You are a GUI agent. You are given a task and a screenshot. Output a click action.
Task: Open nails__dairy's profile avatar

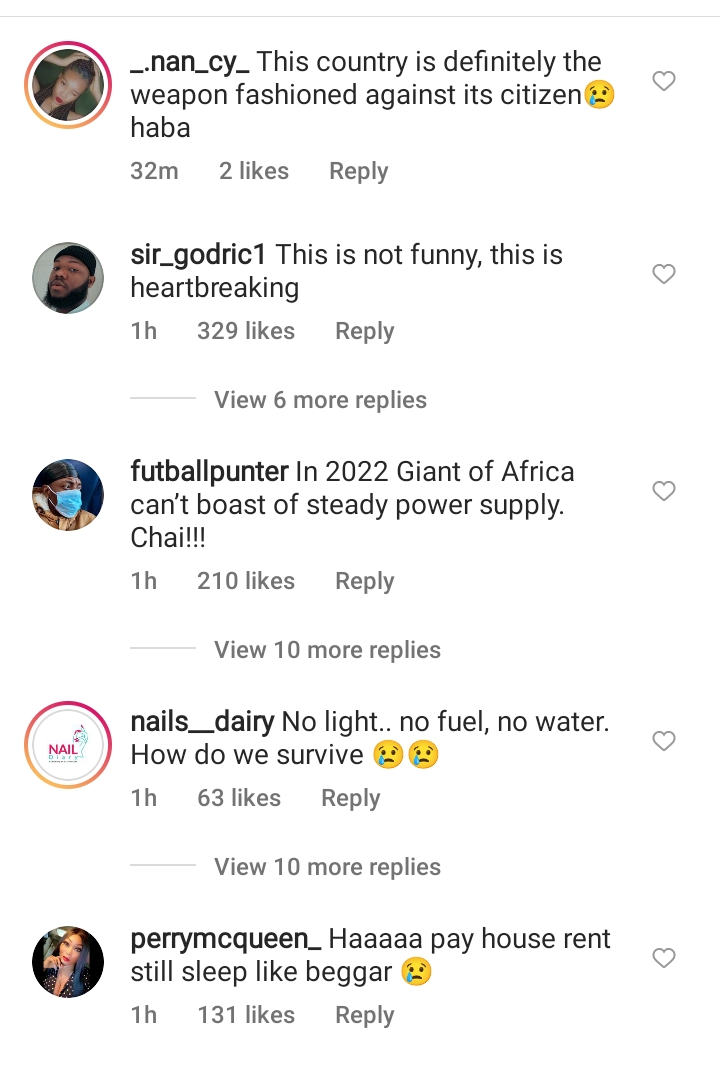tap(68, 745)
